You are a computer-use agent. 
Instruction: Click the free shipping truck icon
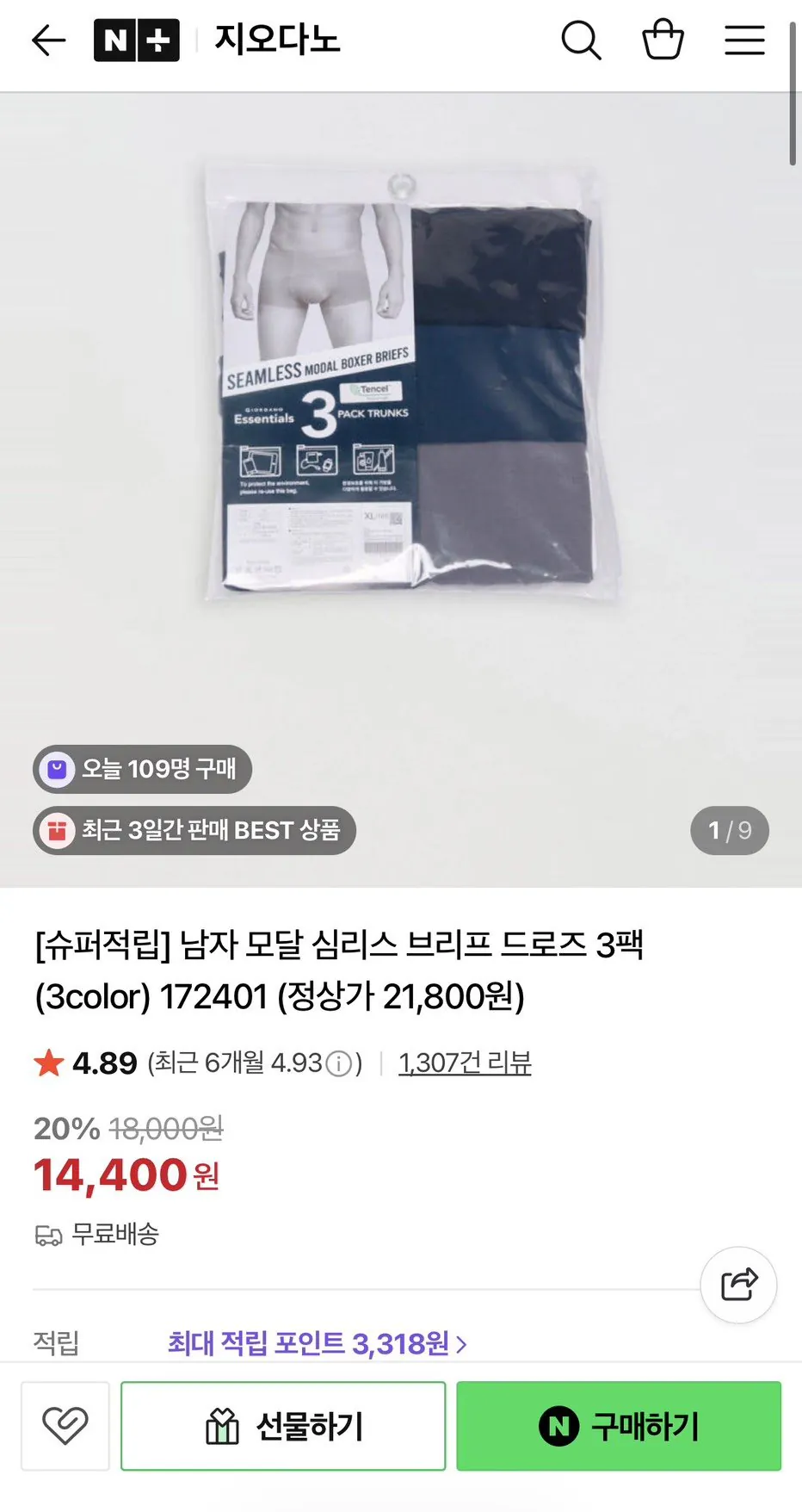click(x=47, y=1234)
